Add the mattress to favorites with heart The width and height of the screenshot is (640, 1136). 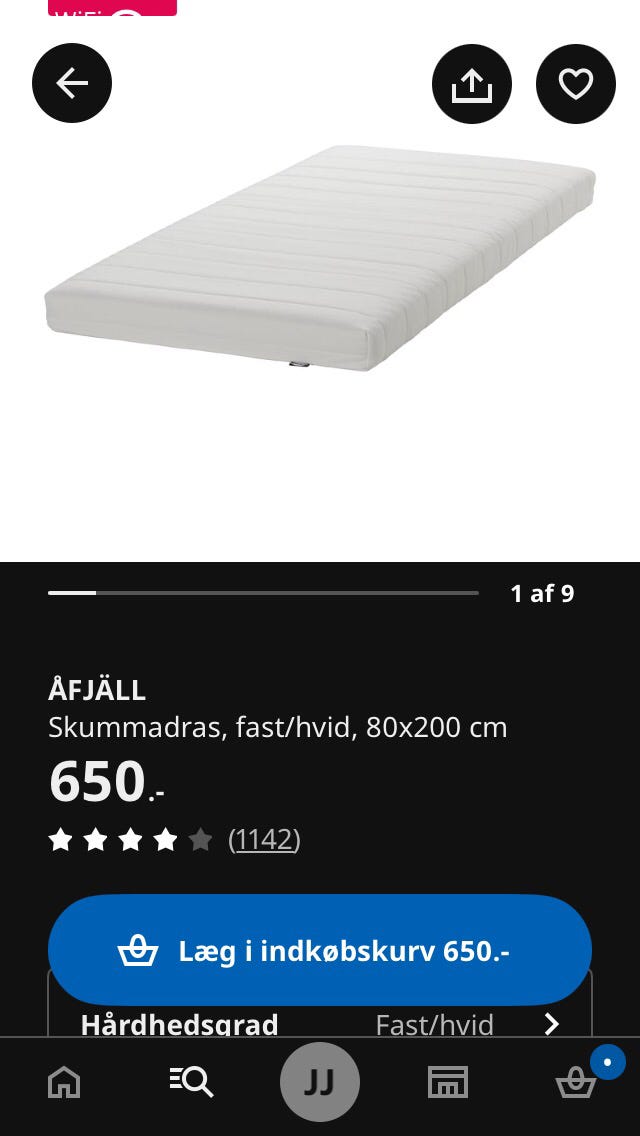(575, 84)
